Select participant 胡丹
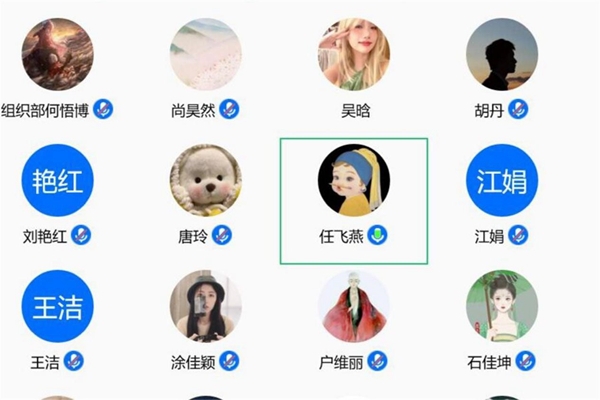This screenshot has width=600, height=400. [x=502, y=55]
